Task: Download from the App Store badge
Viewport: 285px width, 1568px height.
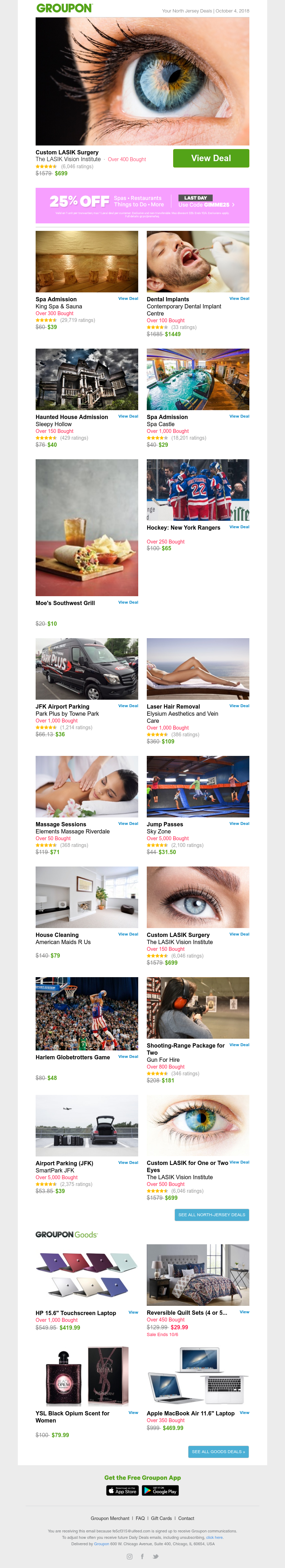Action: (x=123, y=1491)
